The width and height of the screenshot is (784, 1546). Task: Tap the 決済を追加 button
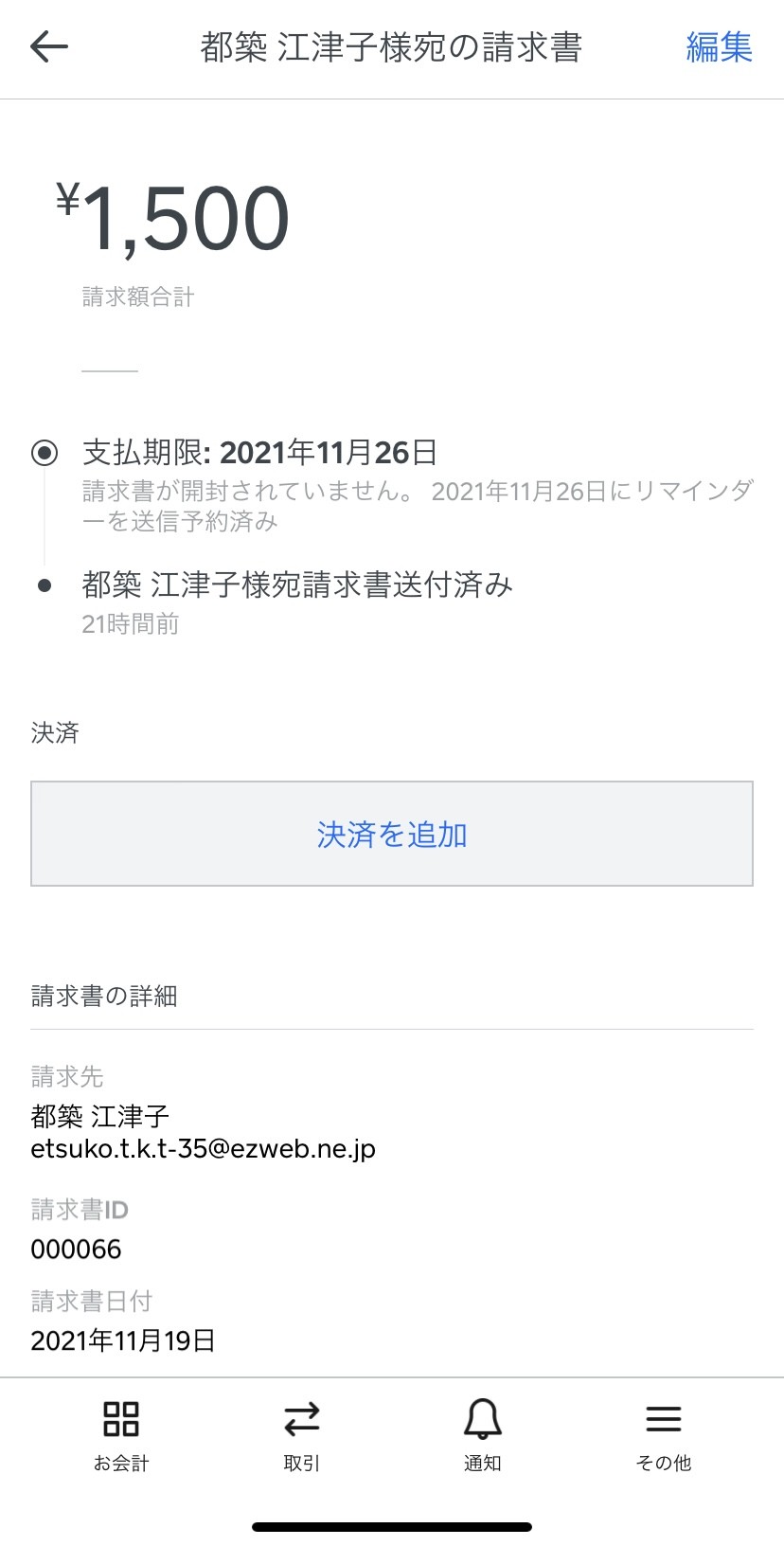coord(392,834)
